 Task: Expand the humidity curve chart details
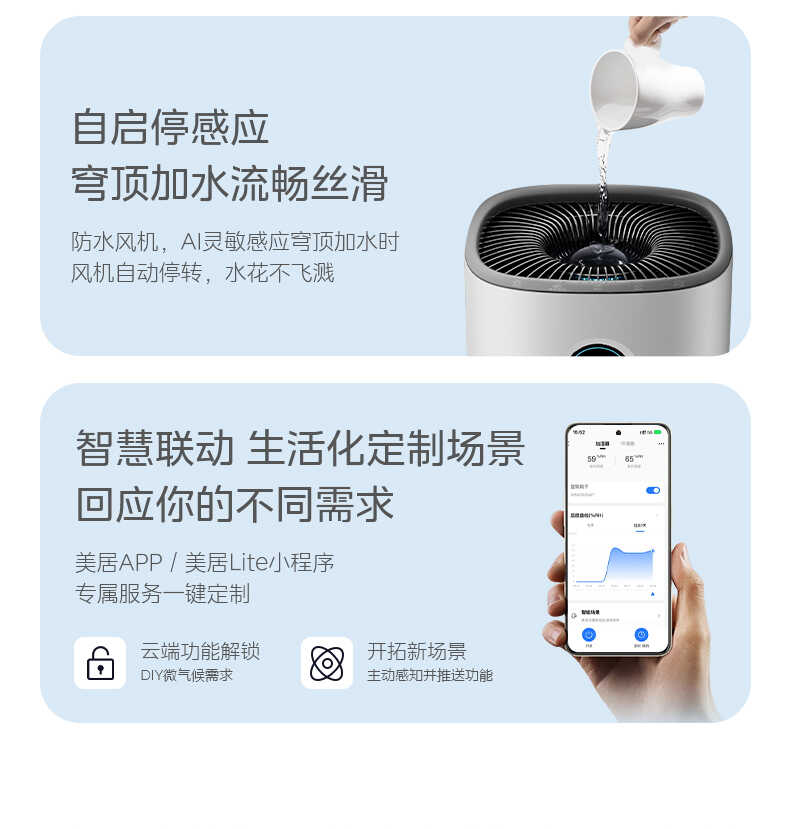tap(656, 513)
